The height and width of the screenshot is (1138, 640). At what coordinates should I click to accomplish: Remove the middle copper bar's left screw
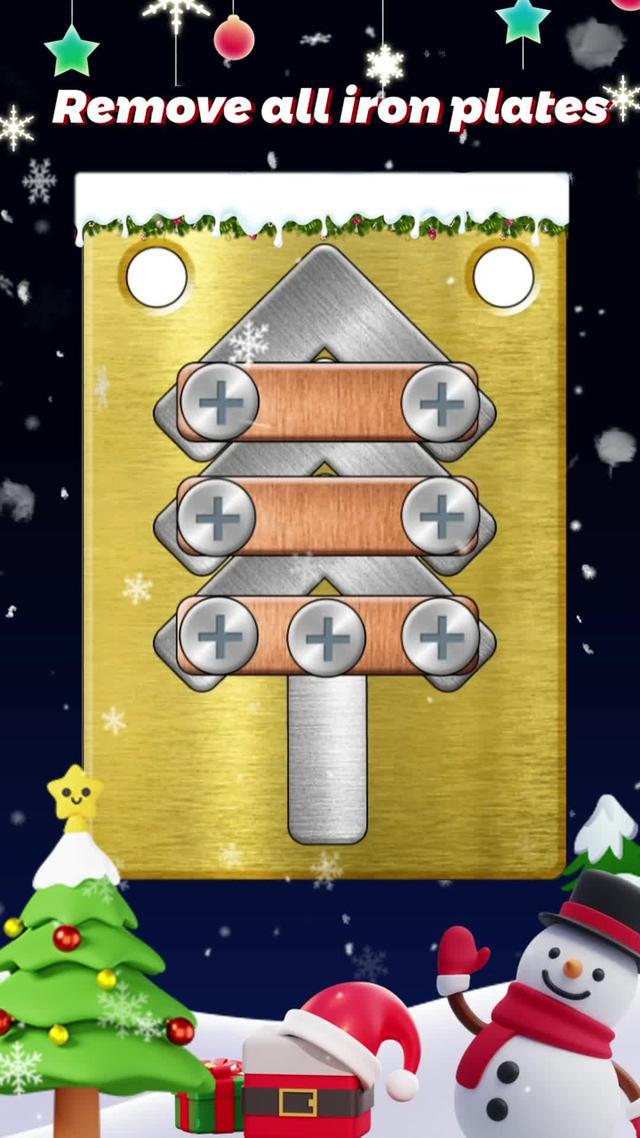pos(217,517)
